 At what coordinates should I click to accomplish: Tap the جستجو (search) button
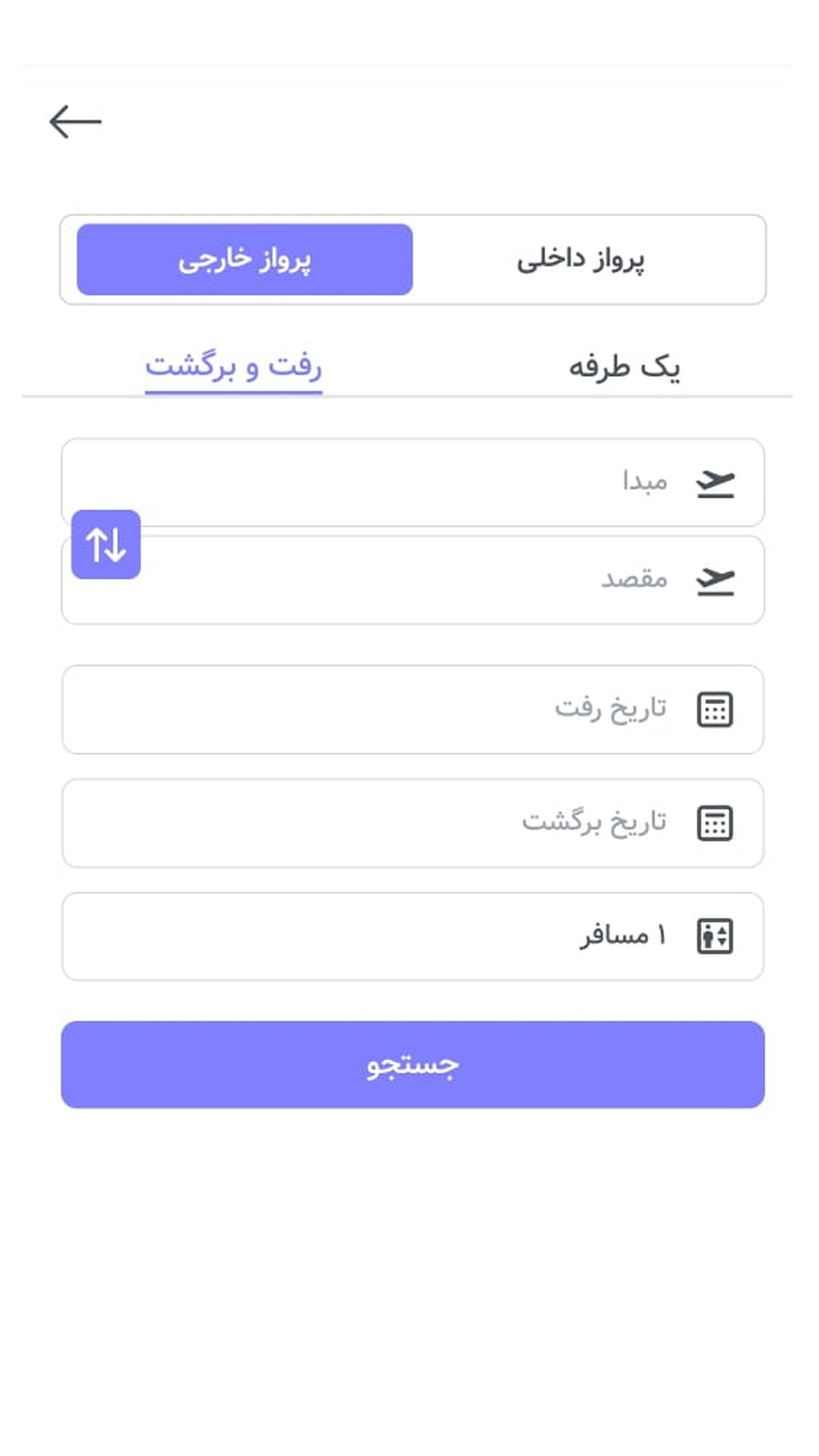coord(412,1064)
